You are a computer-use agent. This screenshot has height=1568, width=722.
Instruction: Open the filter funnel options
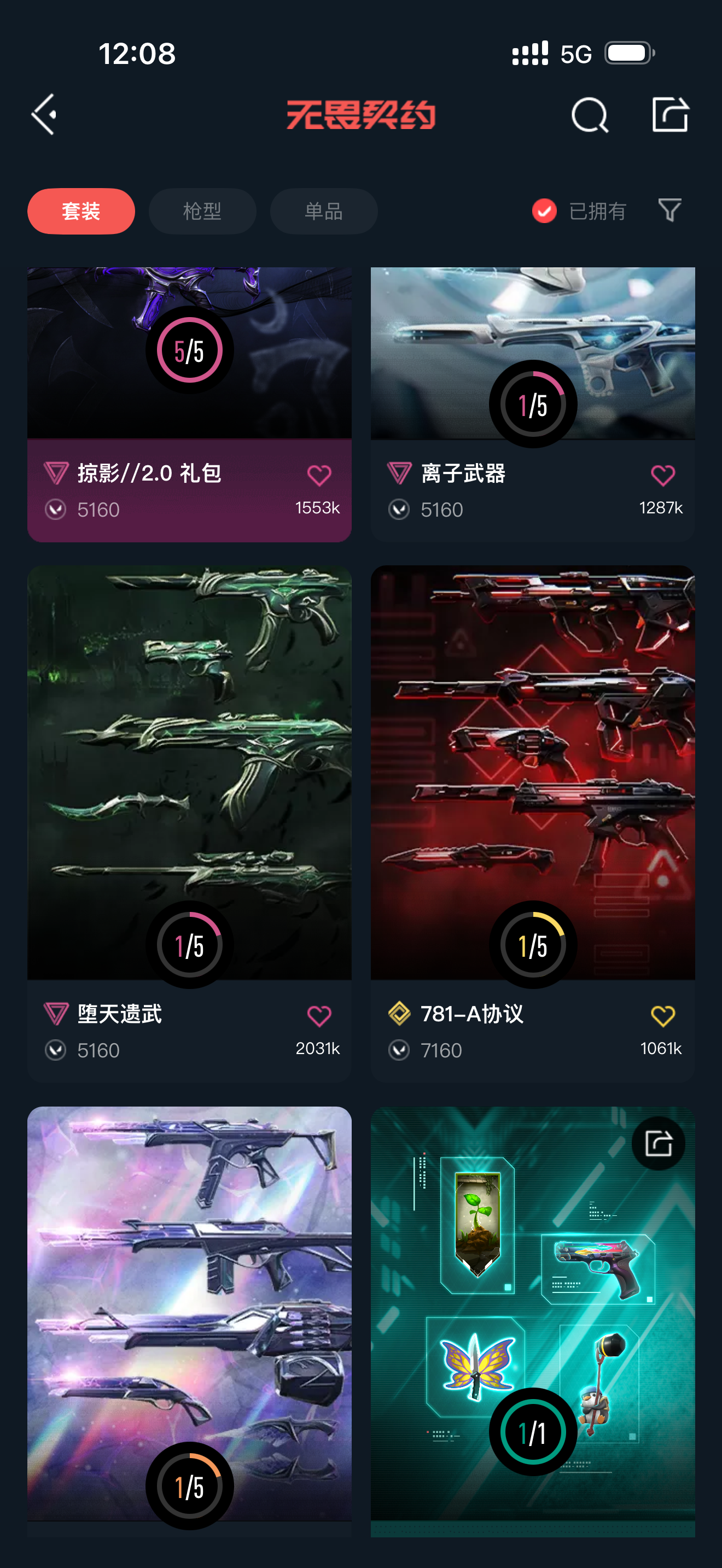click(669, 210)
